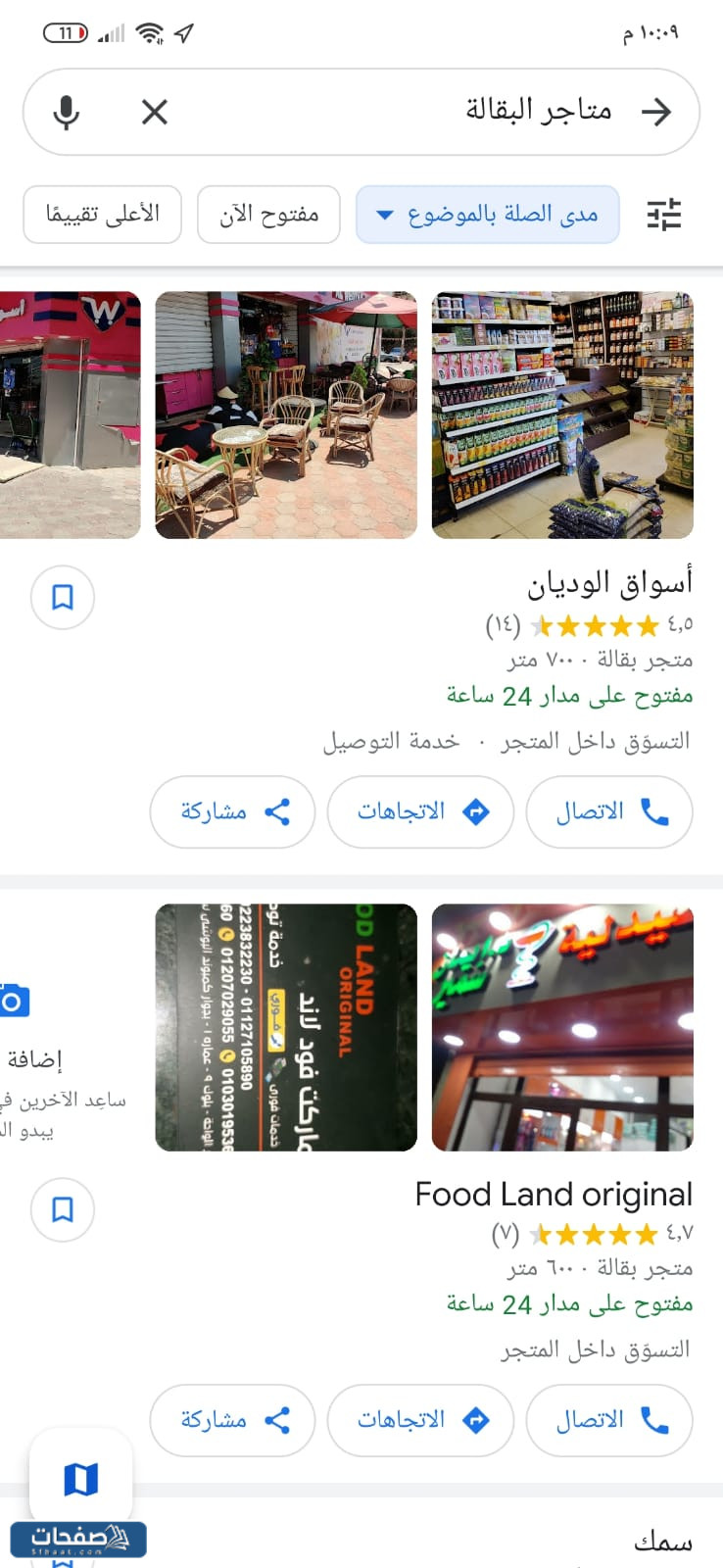Tap the directions icon for Food Land original
Viewport: 723px width, 1568px height.
474,1420
